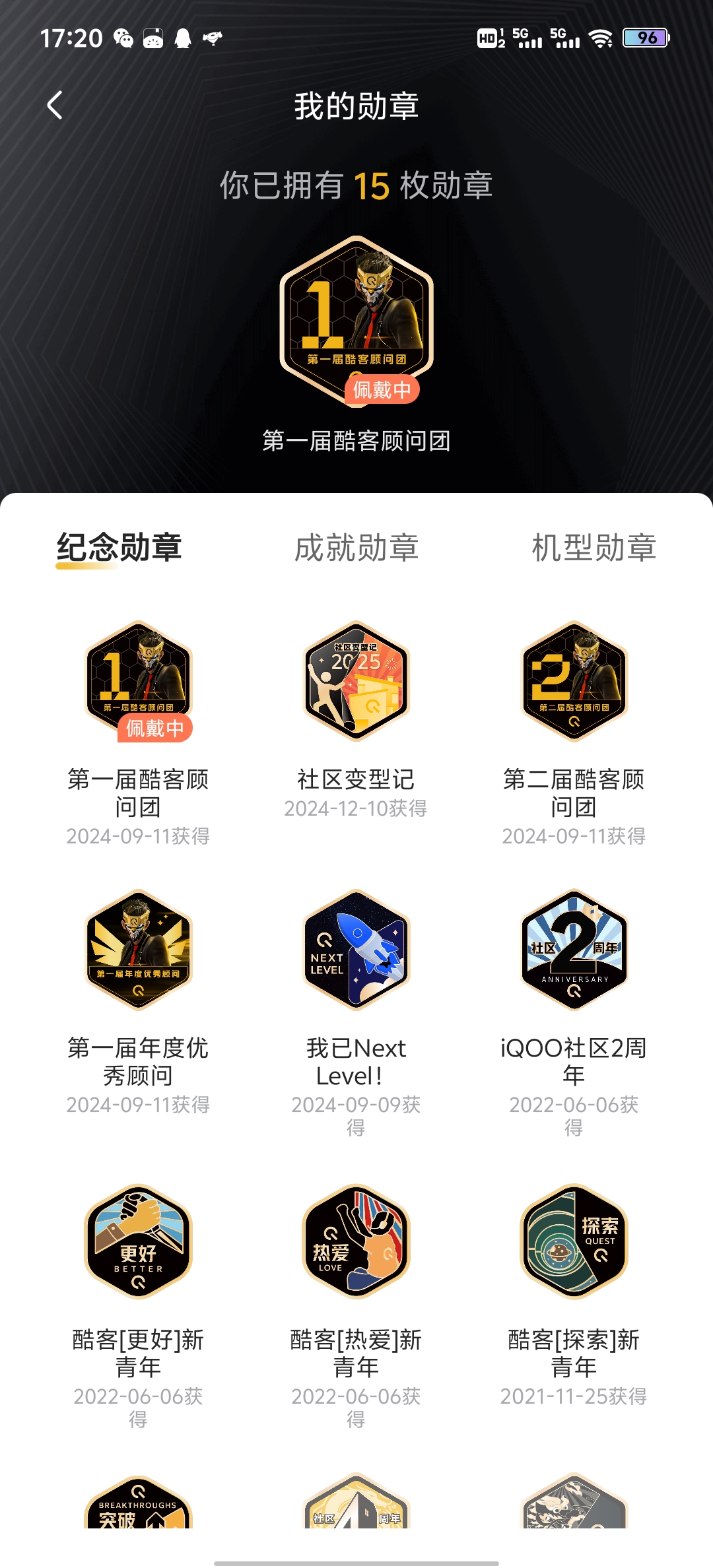
Task: Open the iQOO社区2周年 badge
Action: coord(574,949)
